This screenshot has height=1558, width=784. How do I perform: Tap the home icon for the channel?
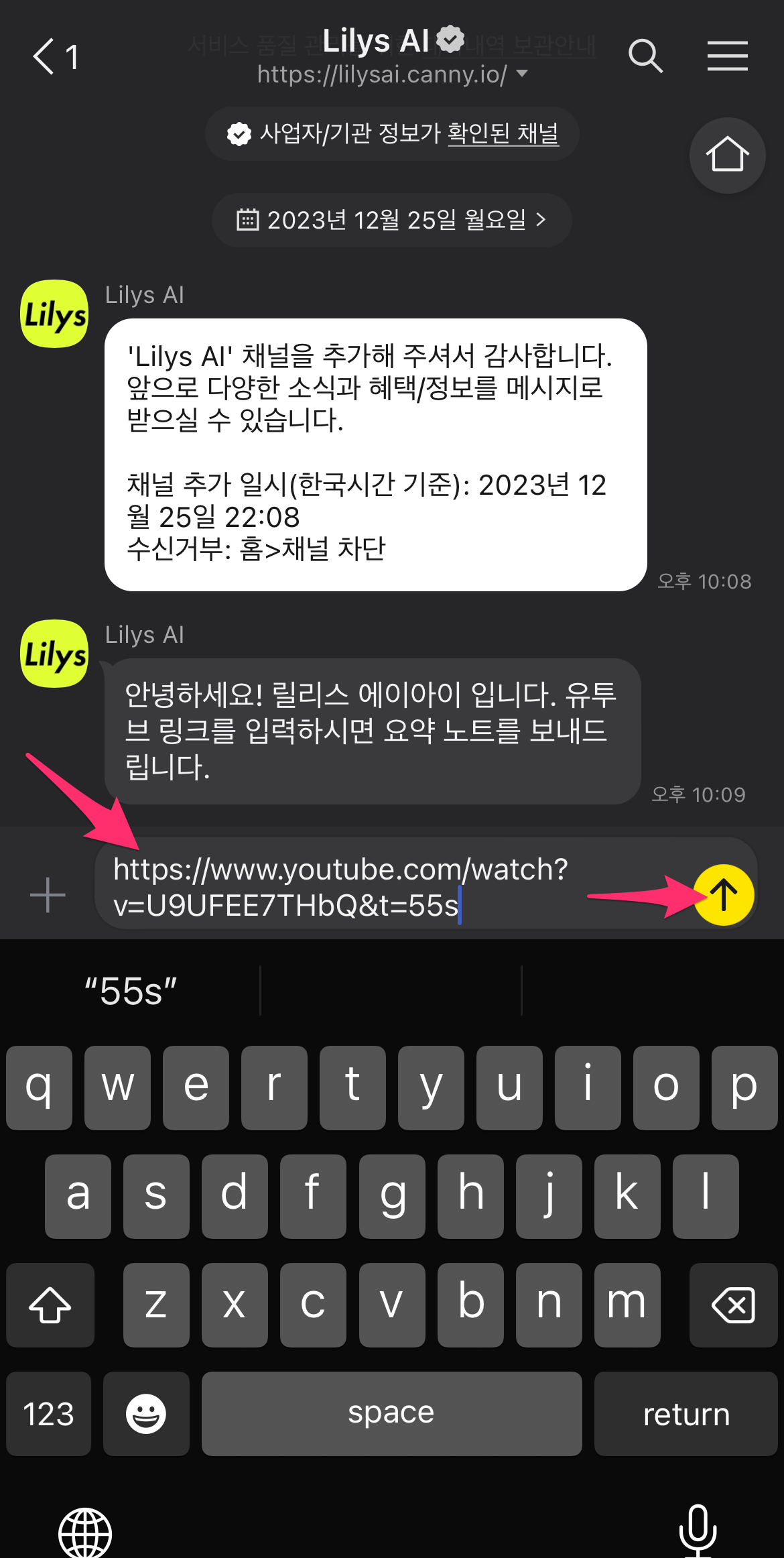pyautogui.click(x=726, y=154)
